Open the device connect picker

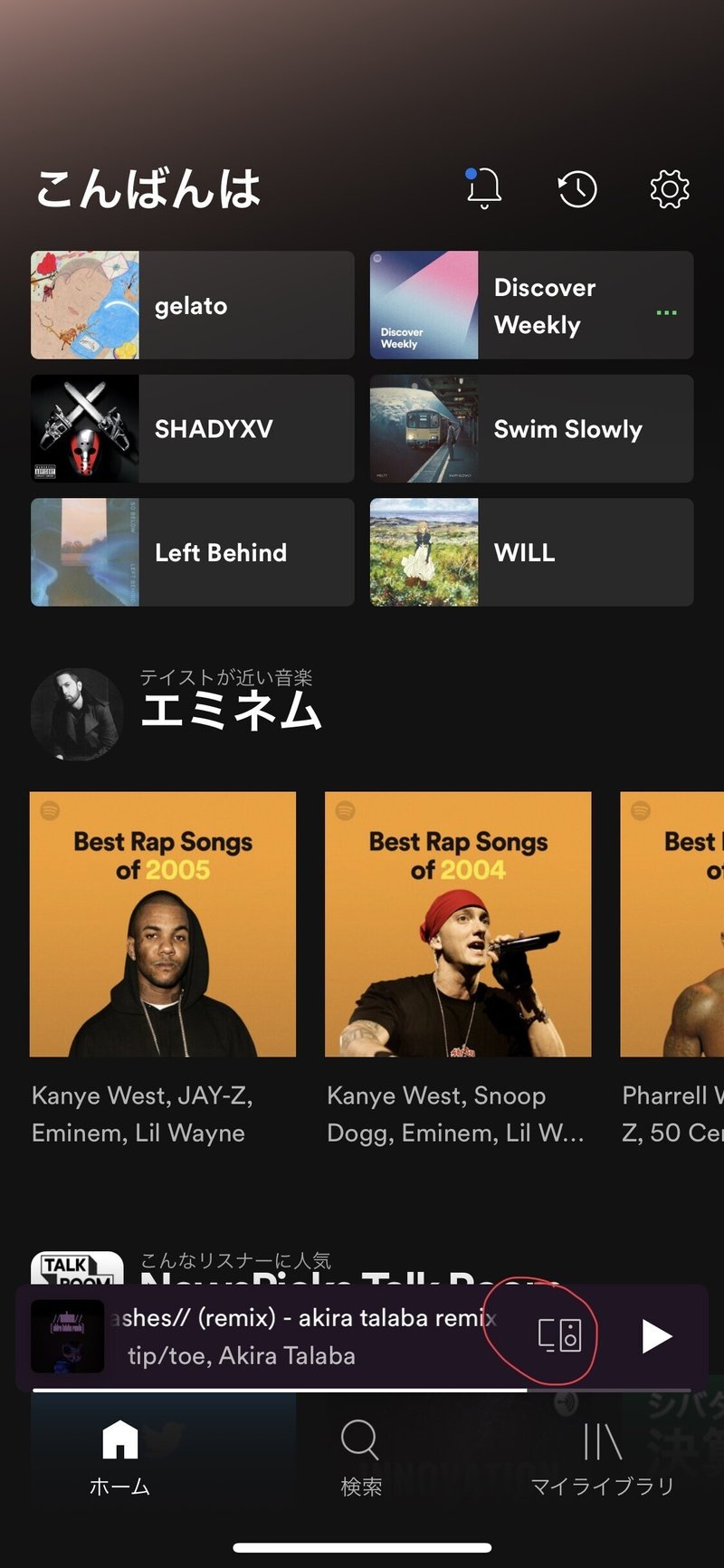tap(559, 1334)
